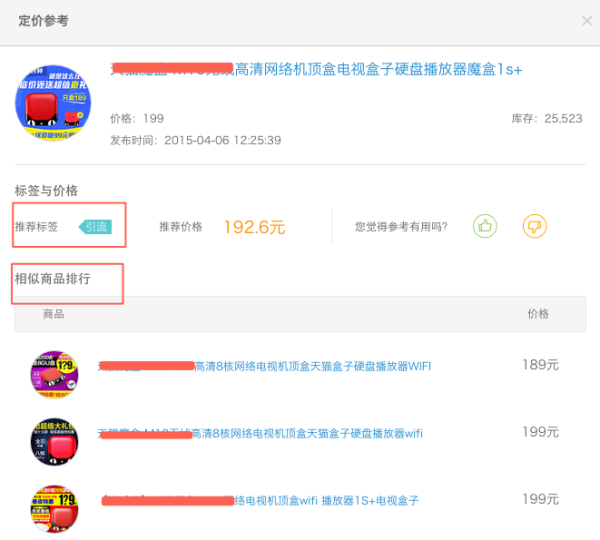Close the 定价参考 dialog
The width and height of the screenshot is (600, 540).
click(587, 21)
